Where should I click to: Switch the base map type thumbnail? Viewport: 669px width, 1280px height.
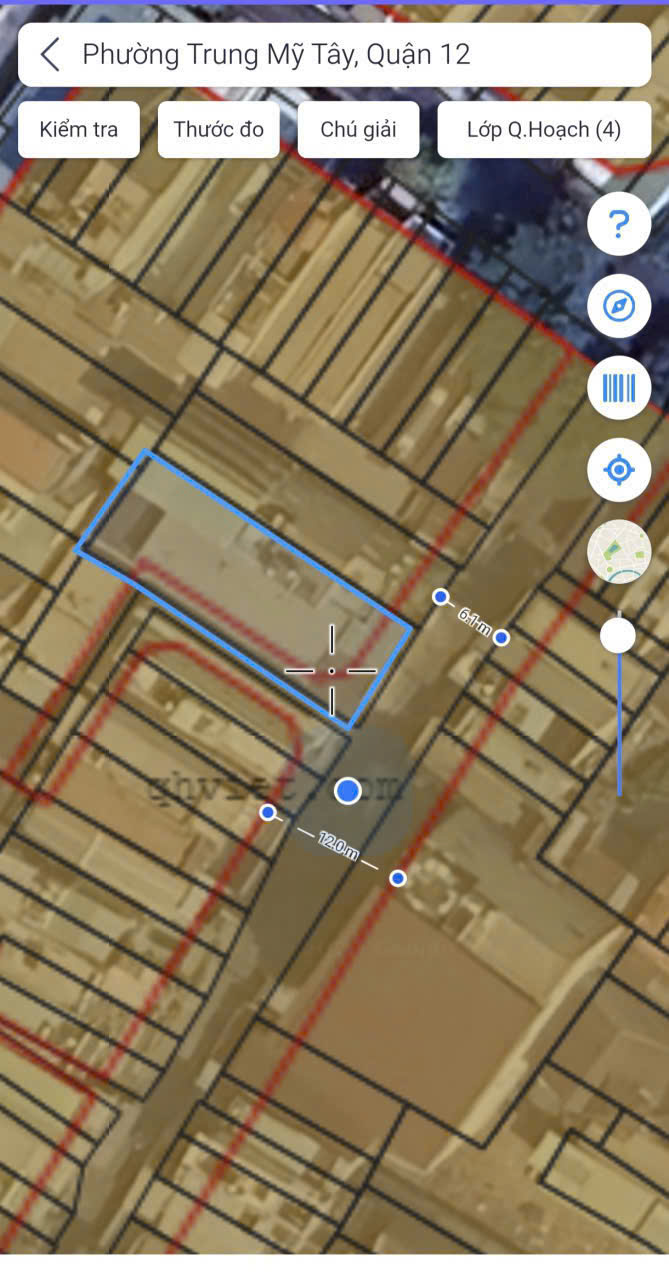[x=619, y=551]
